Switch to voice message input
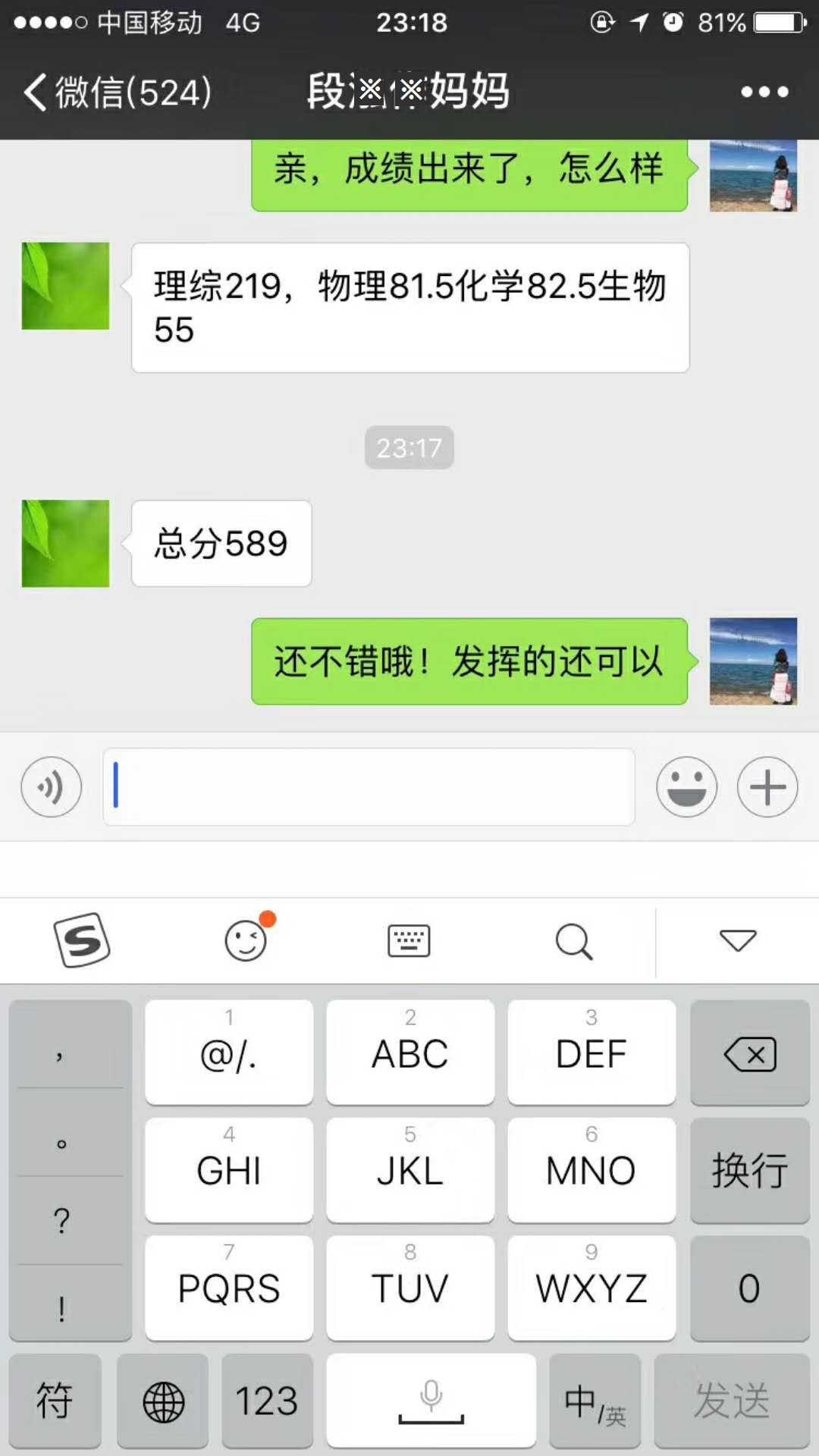The image size is (819, 1456). (51, 787)
